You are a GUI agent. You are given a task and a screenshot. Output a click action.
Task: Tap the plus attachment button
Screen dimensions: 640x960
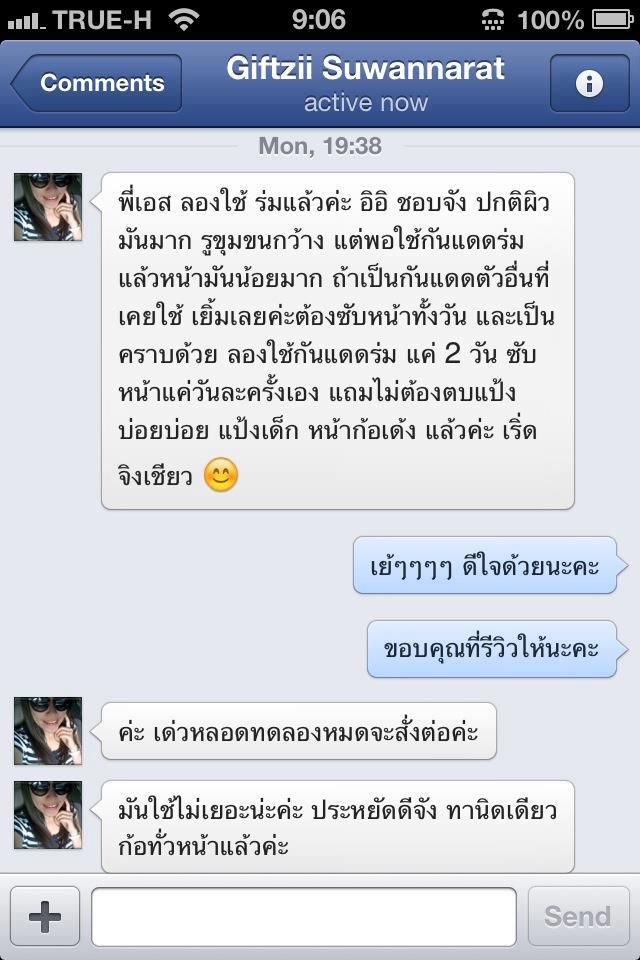[x=45, y=916]
